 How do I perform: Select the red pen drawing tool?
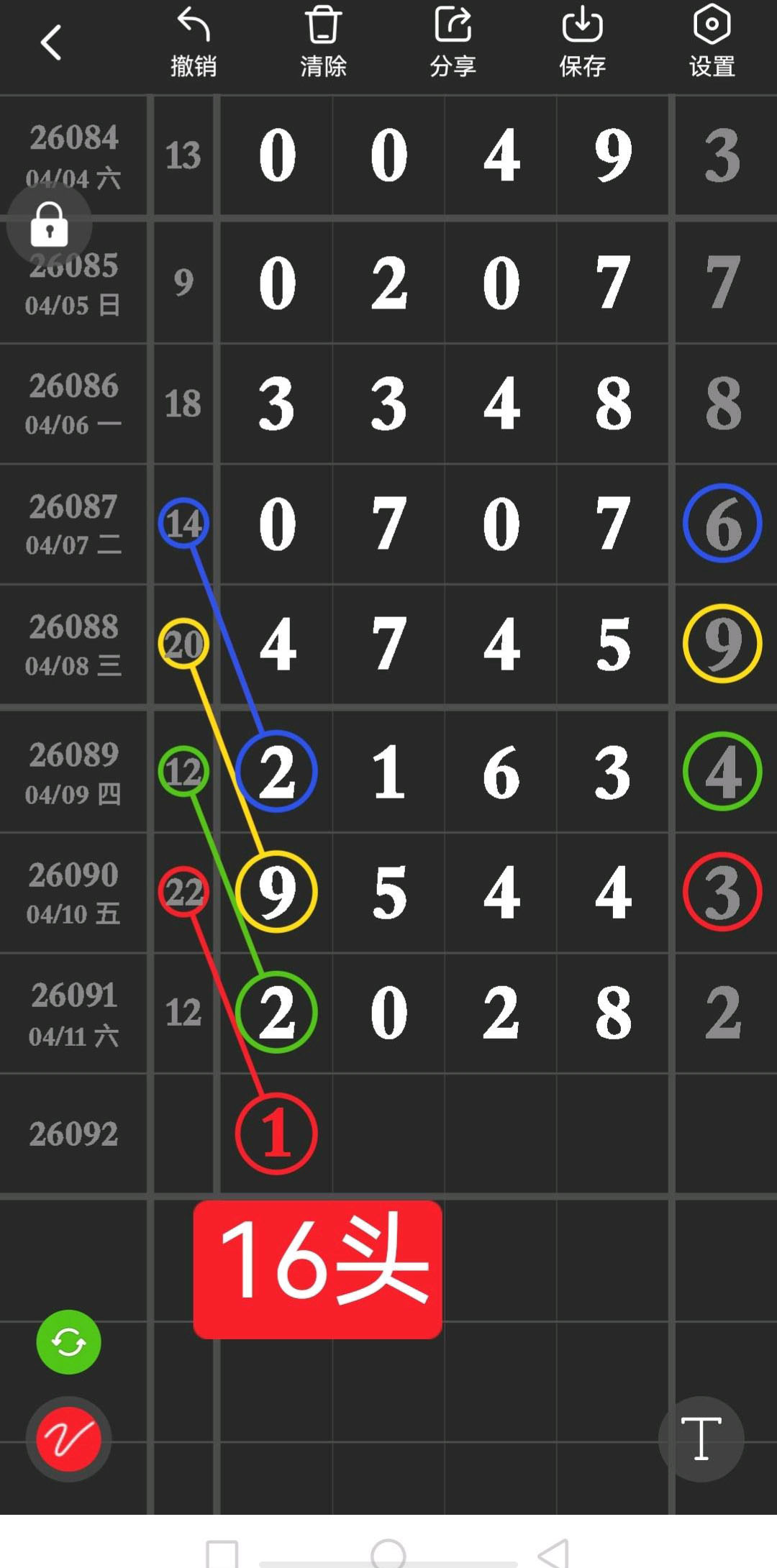68,1439
